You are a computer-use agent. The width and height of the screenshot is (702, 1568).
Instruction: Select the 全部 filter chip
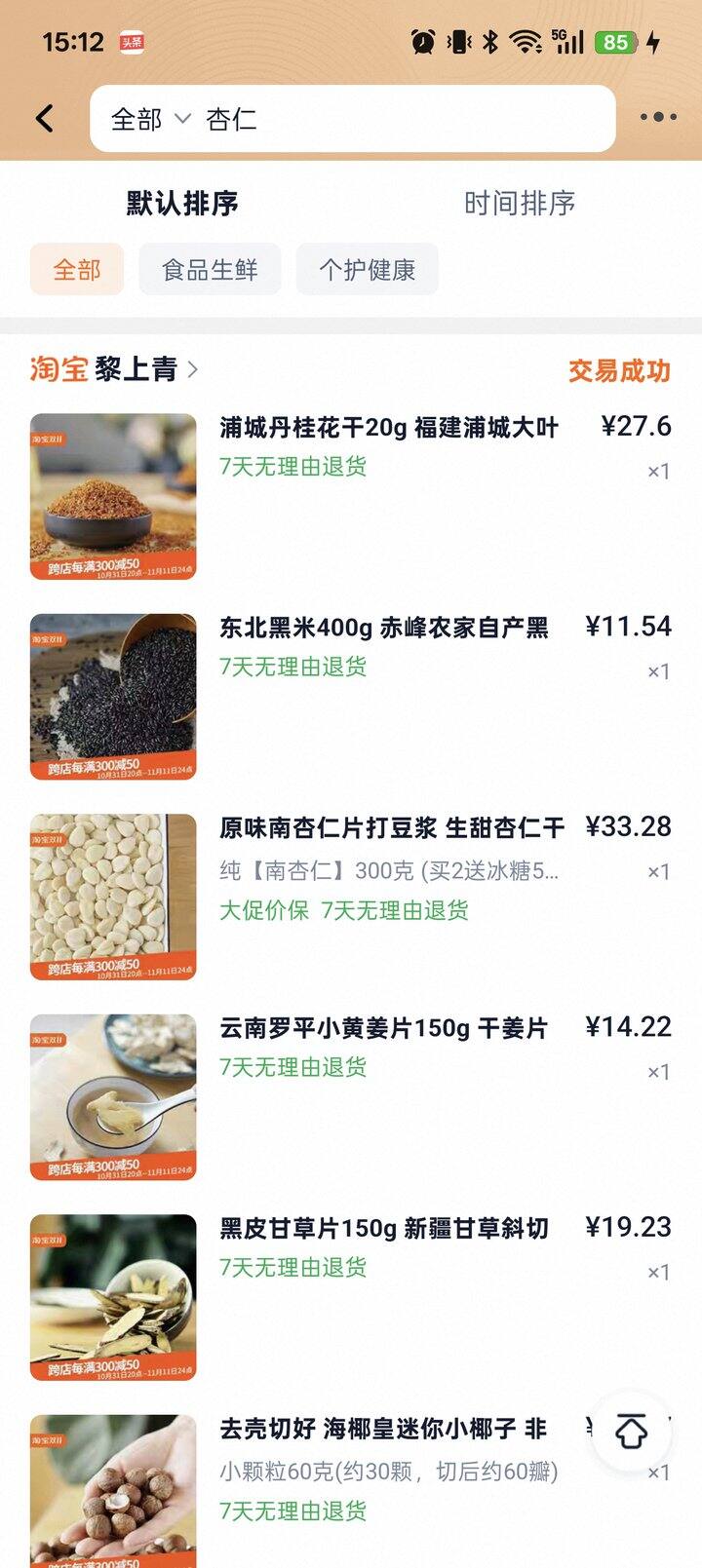pos(77,270)
